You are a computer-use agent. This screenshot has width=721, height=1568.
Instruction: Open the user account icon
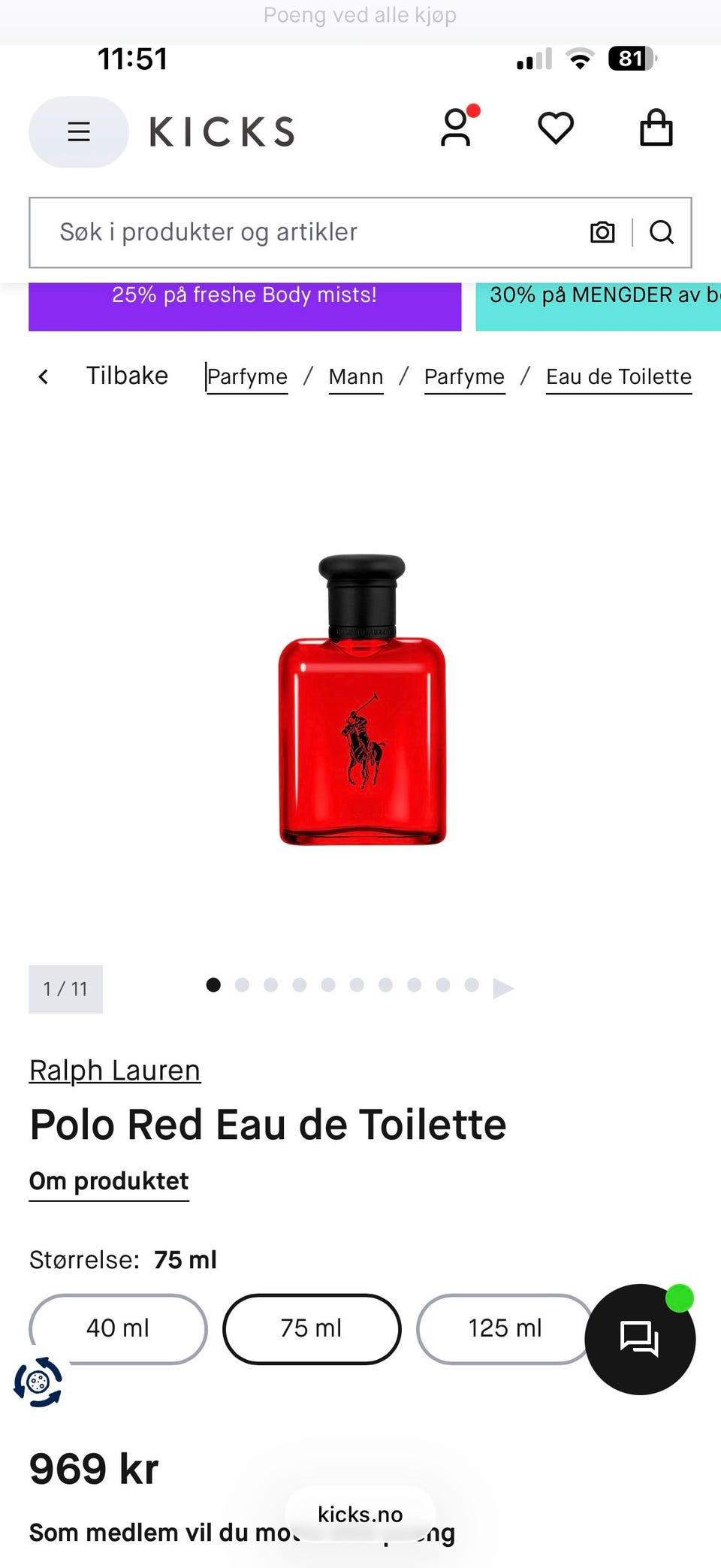tap(457, 128)
